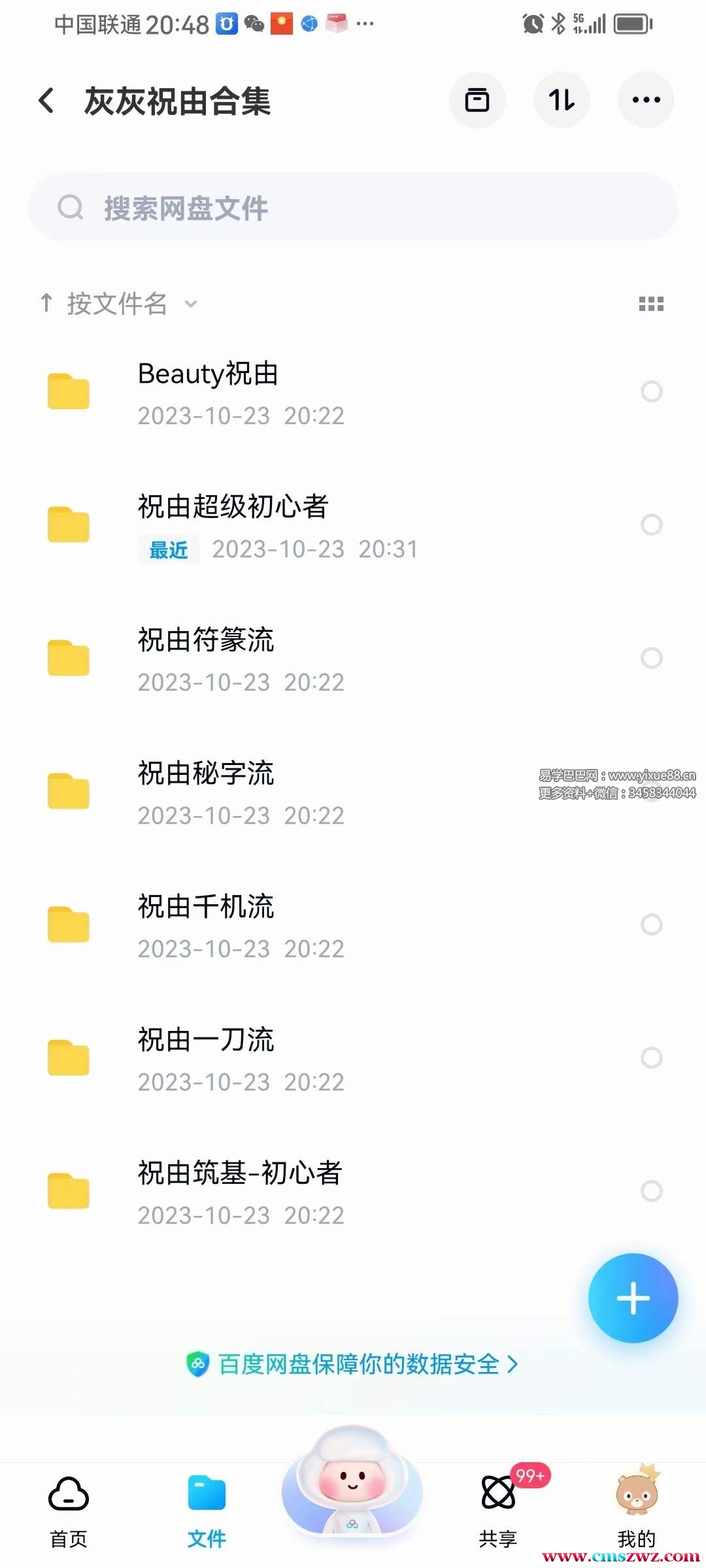Tap the 搜索网盘文件 search box
The image size is (706, 1568).
pyautogui.click(x=353, y=208)
